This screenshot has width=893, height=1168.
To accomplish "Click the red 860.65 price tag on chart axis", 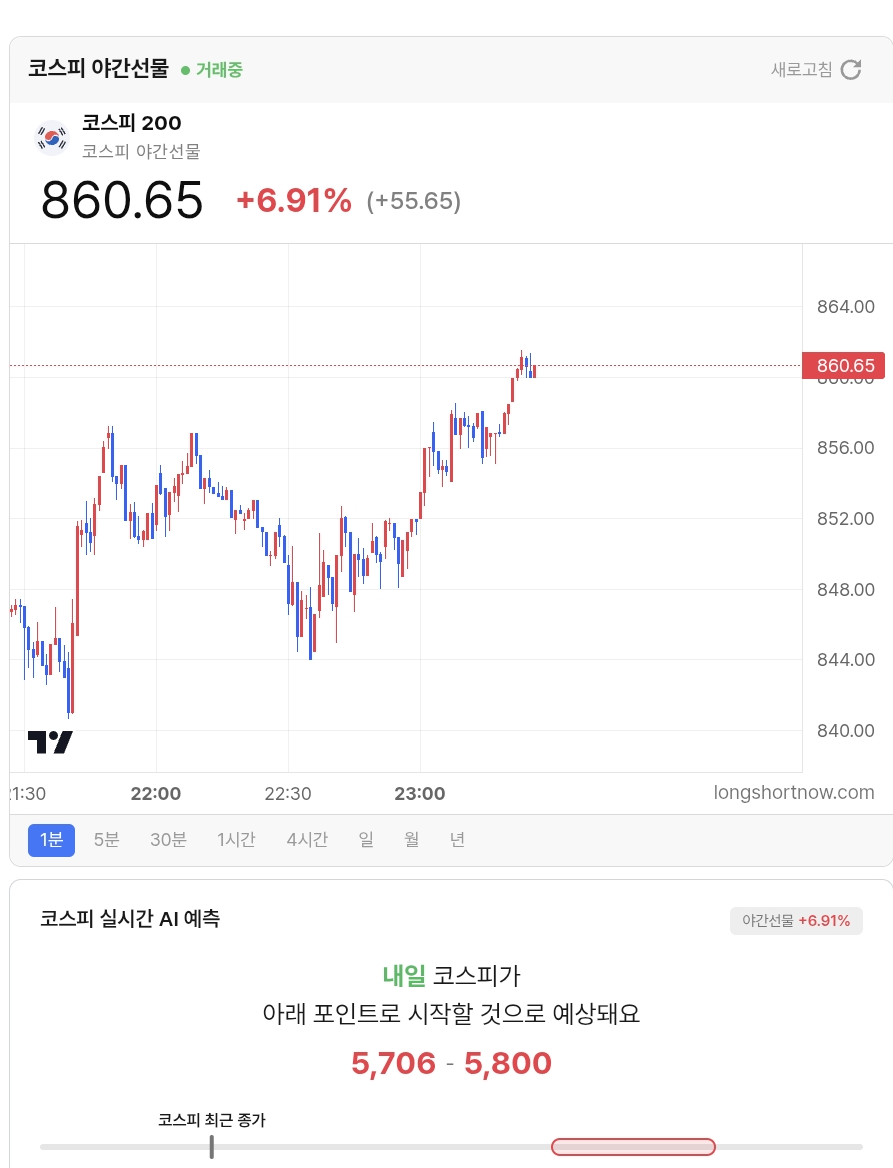I will pyautogui.click(x=845, y=366).
